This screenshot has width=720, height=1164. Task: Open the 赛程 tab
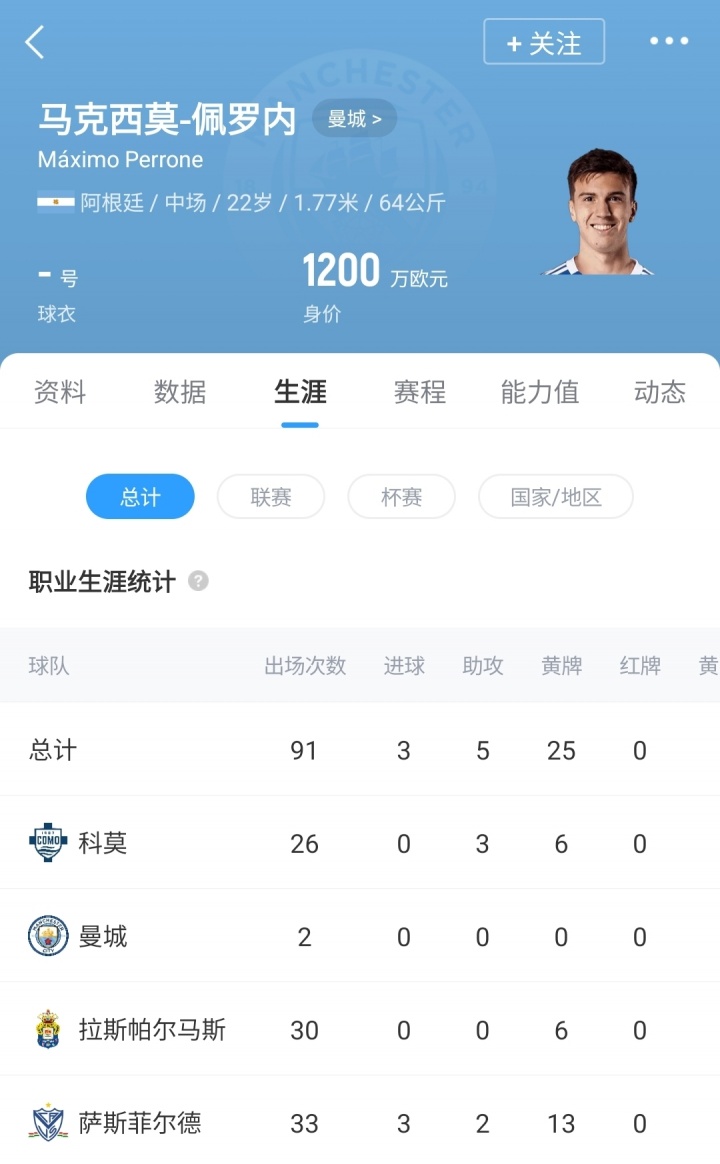point(420,392)
